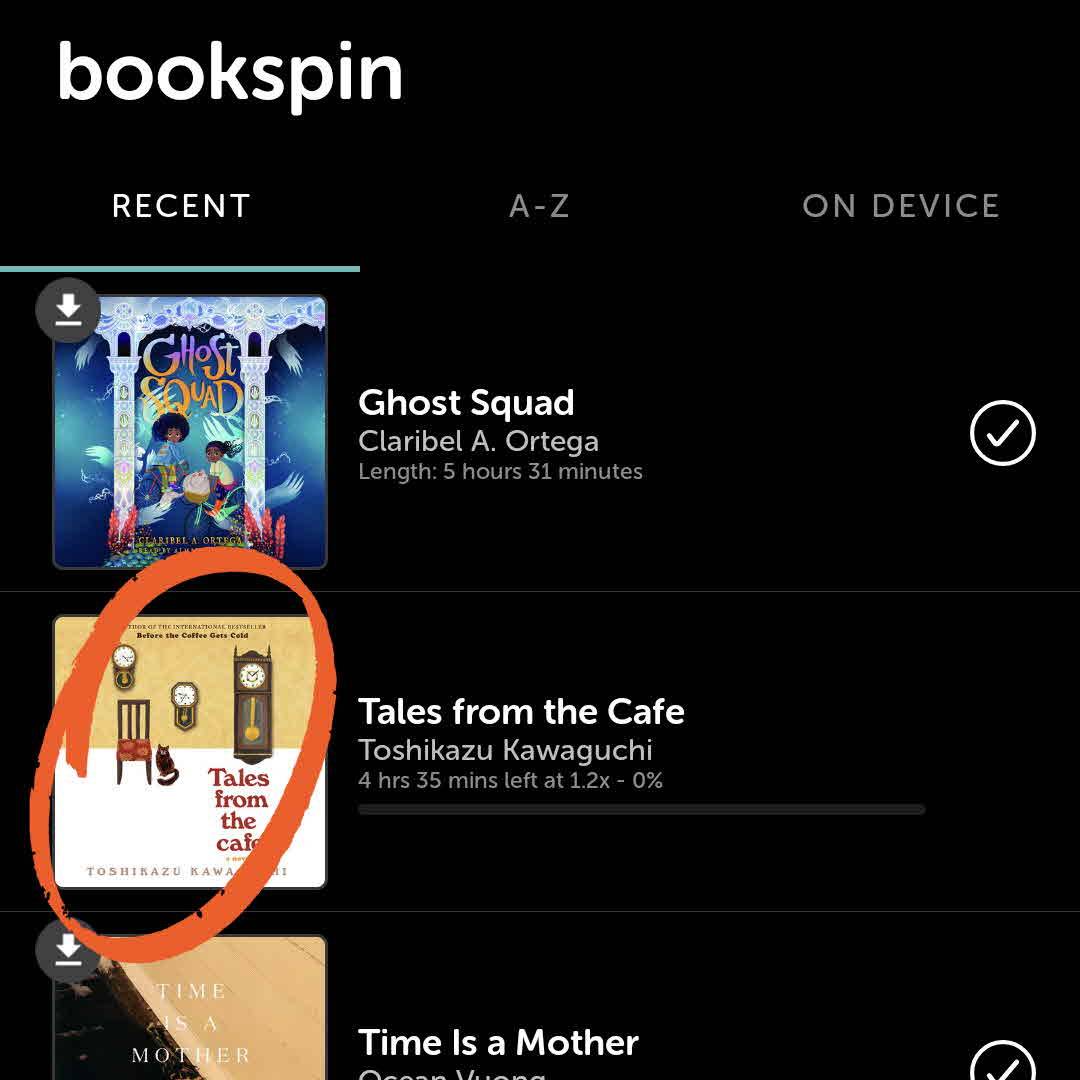This screenshot has height=1080, width=1080.
Task: Tap the checkmark next to Ghost Squad
Action: pos(1003,433)
